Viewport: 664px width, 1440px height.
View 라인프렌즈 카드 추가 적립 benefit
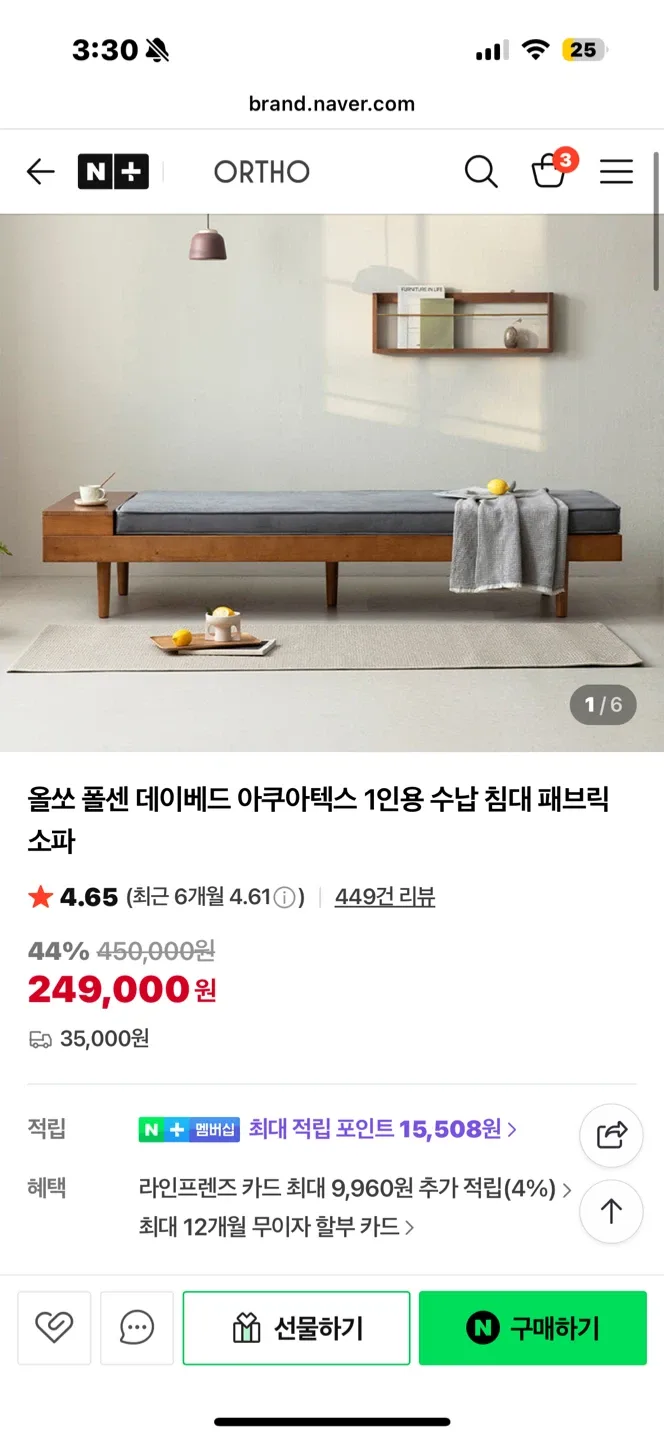pos(355,1189)
